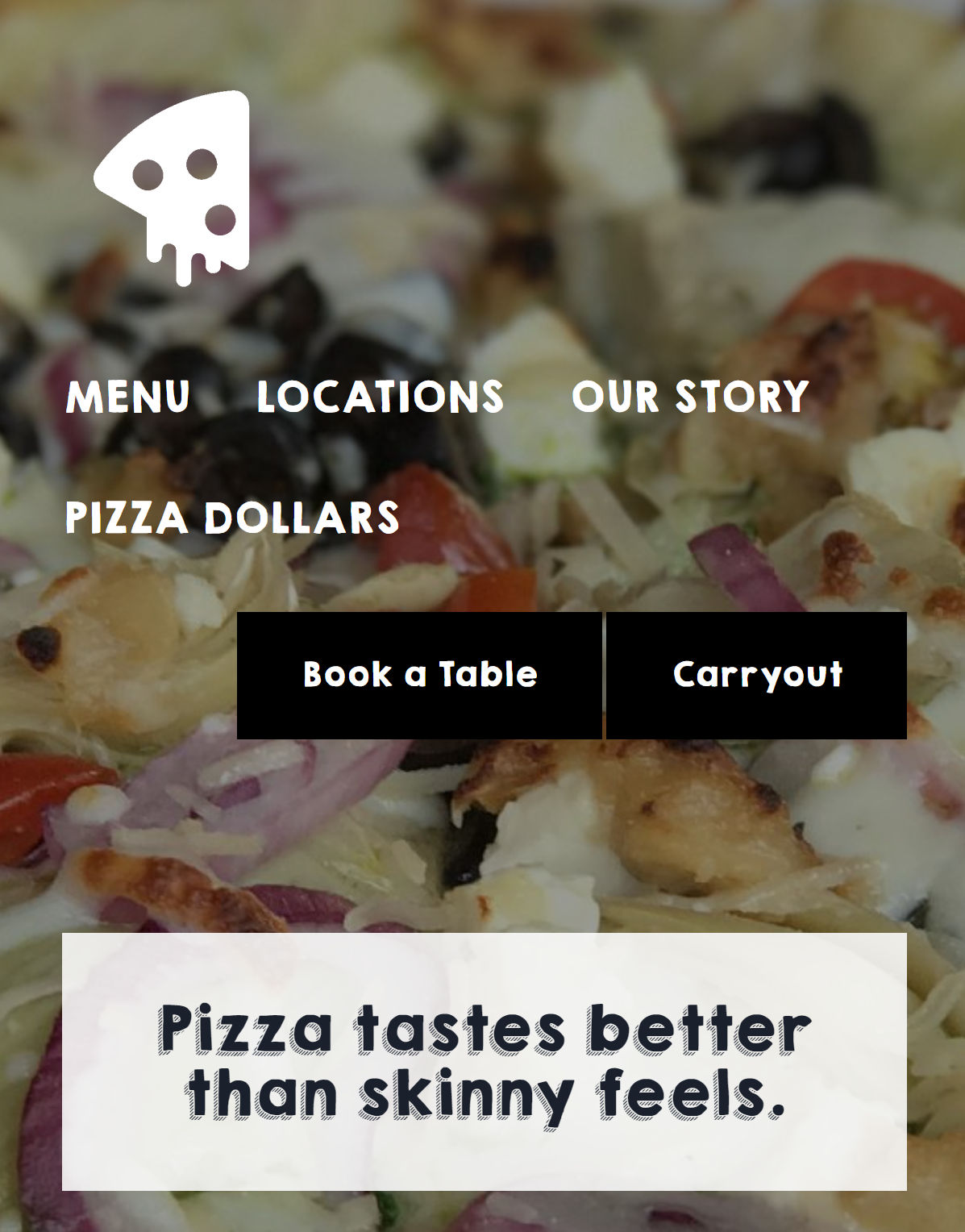The image size is (965, 1232).
Task: Open the PIZZA DOLLARS section
Action: click(x=233, y=516)
